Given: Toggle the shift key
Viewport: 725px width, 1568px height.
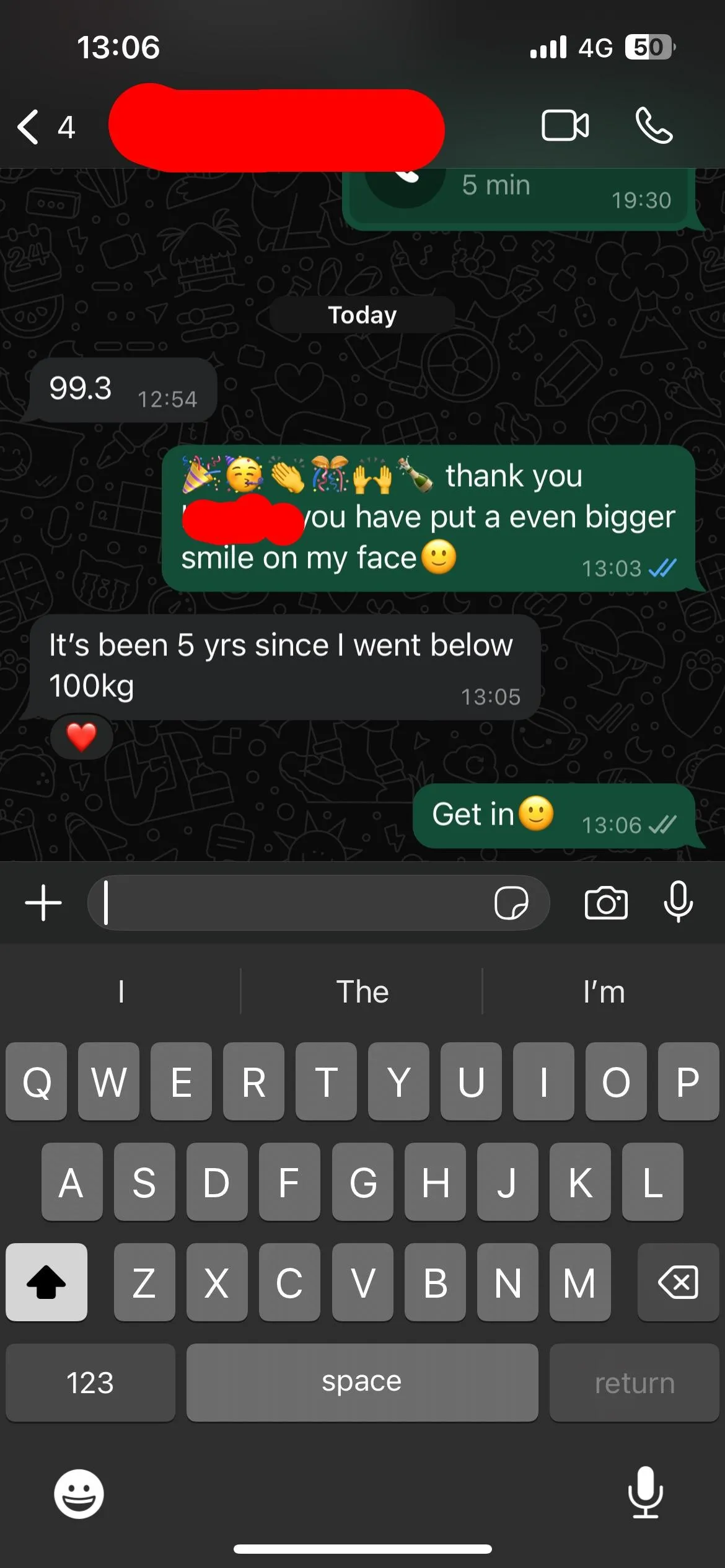Looking at the screenshot, I should 46,1282.
